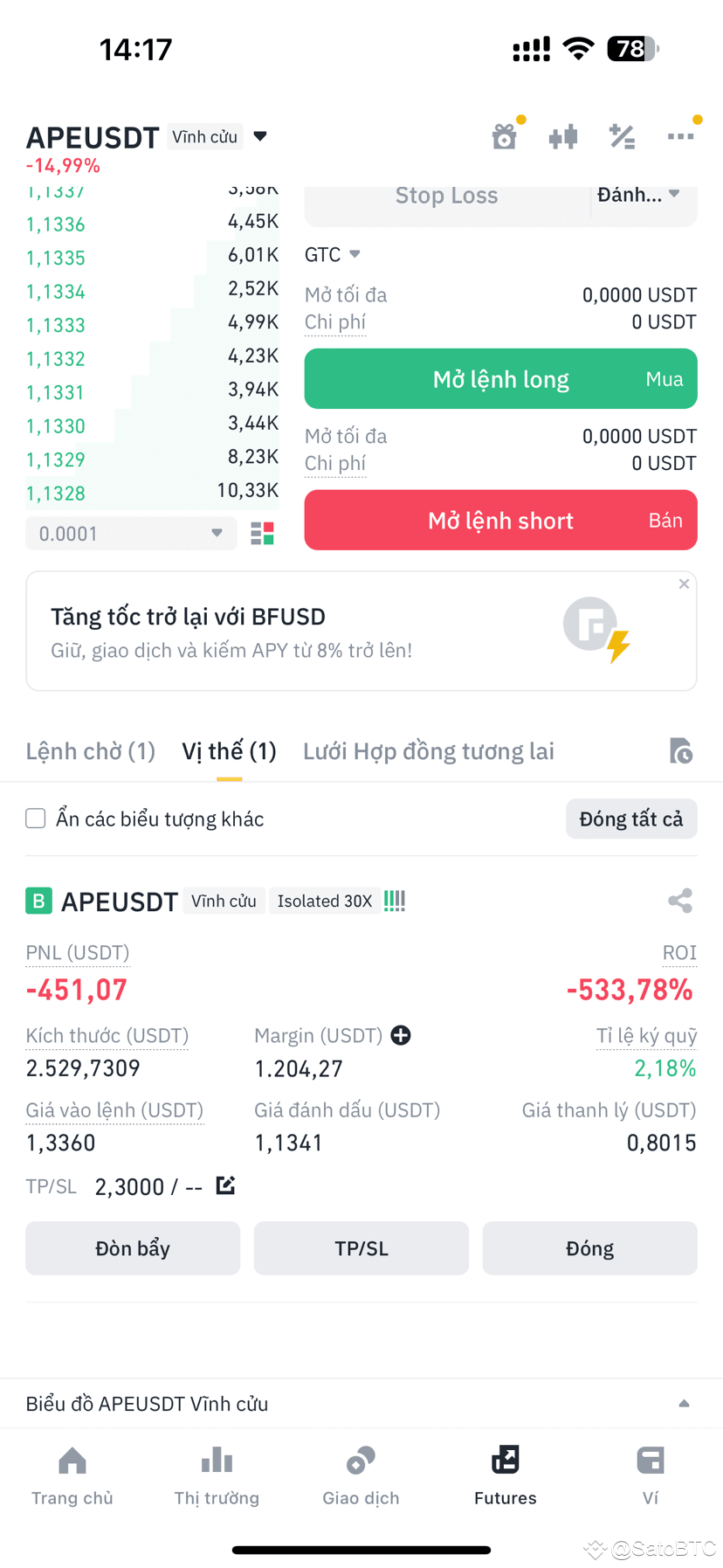Open the more options ellipsis menu
723x1568 pixels.
coord(681,136)
